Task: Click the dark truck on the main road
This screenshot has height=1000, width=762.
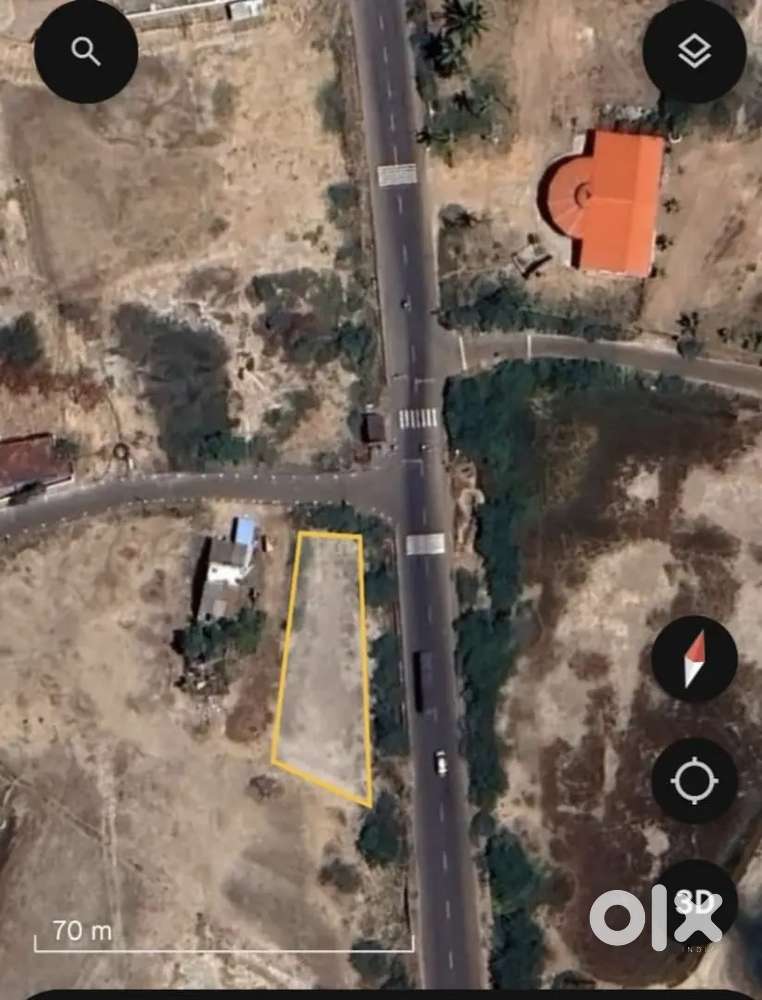Action: tap(421, 682)
